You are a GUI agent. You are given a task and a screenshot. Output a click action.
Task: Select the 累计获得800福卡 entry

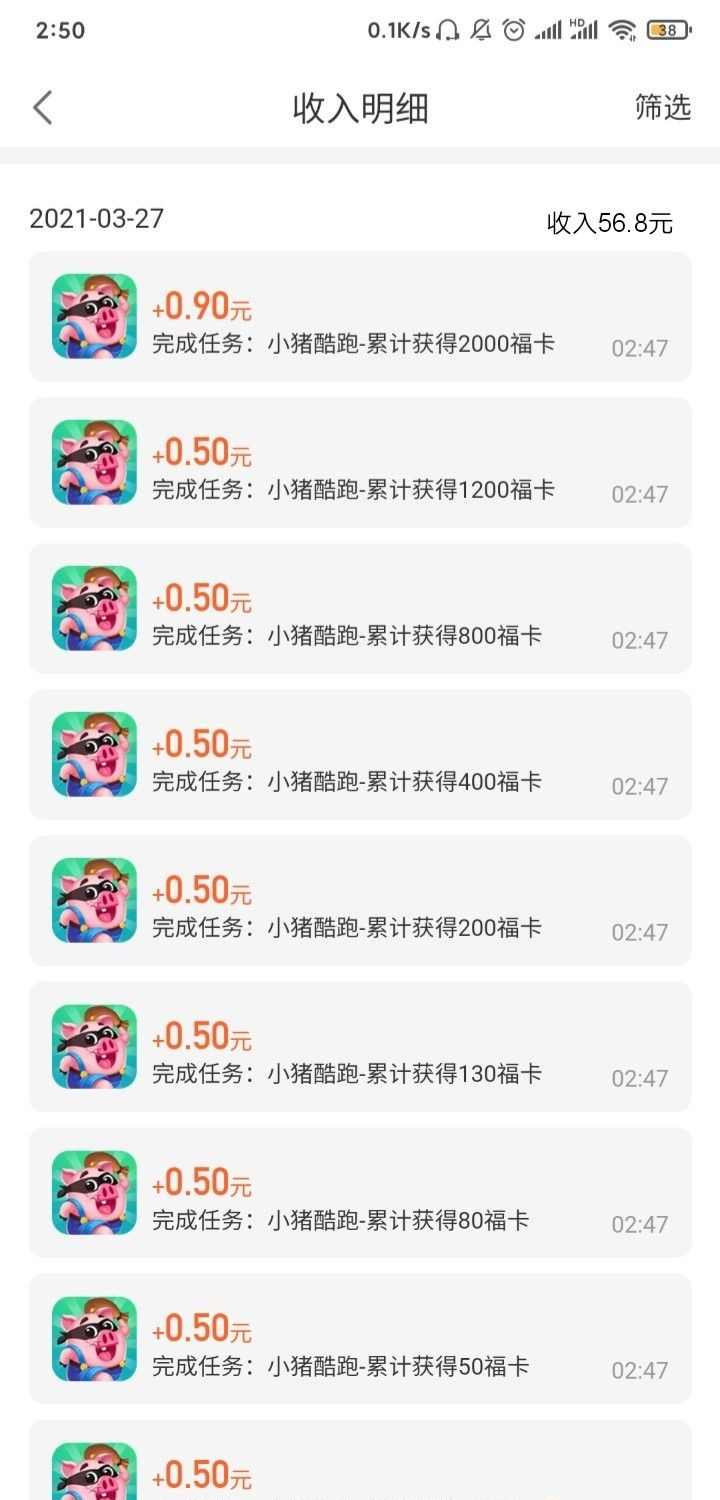360,608
